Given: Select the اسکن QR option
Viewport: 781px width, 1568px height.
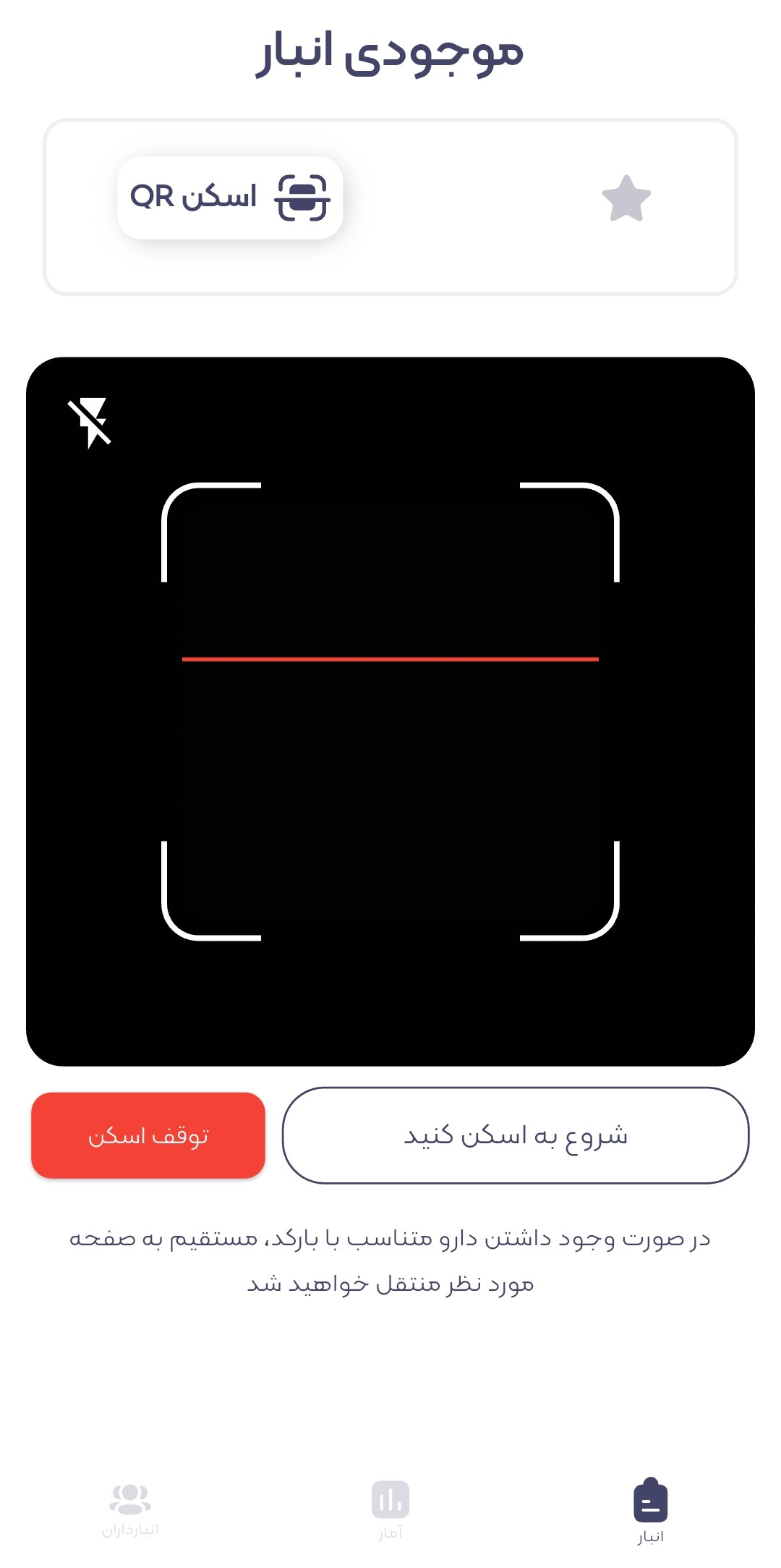Looking at the screenshot, I should (230, 198).
